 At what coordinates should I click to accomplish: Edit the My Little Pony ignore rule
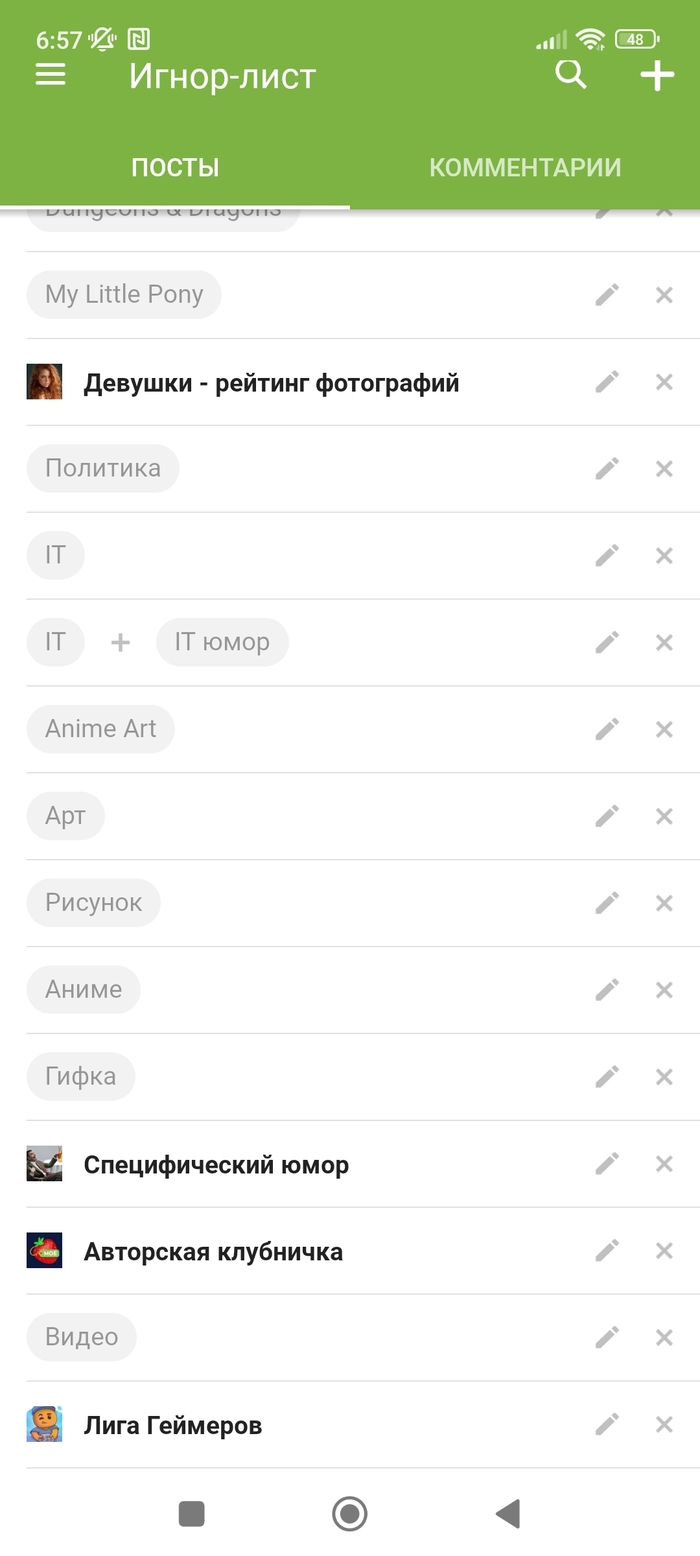click(x=607, y=295)
